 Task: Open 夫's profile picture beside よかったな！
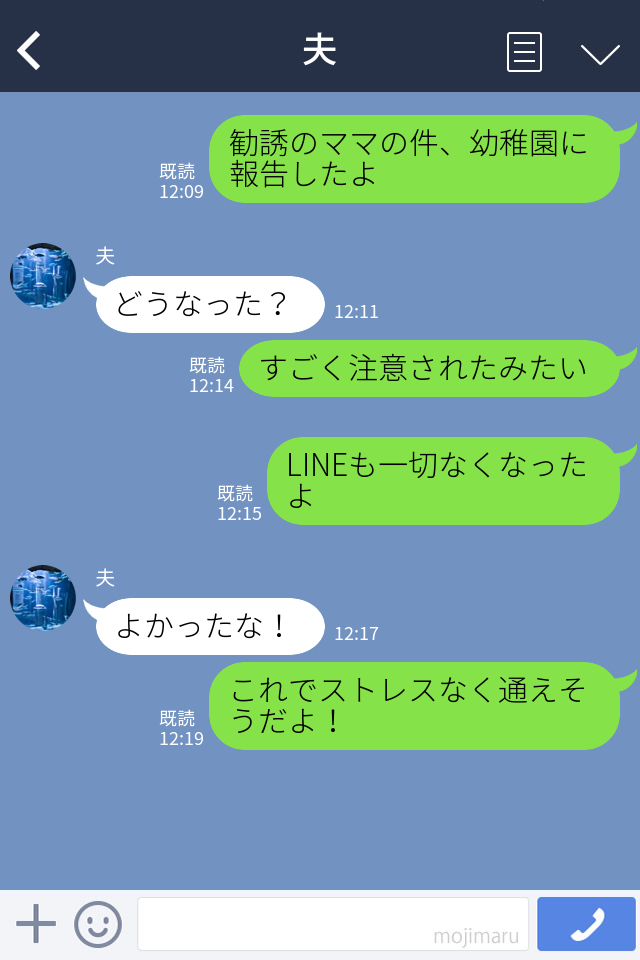pos(43,598)
